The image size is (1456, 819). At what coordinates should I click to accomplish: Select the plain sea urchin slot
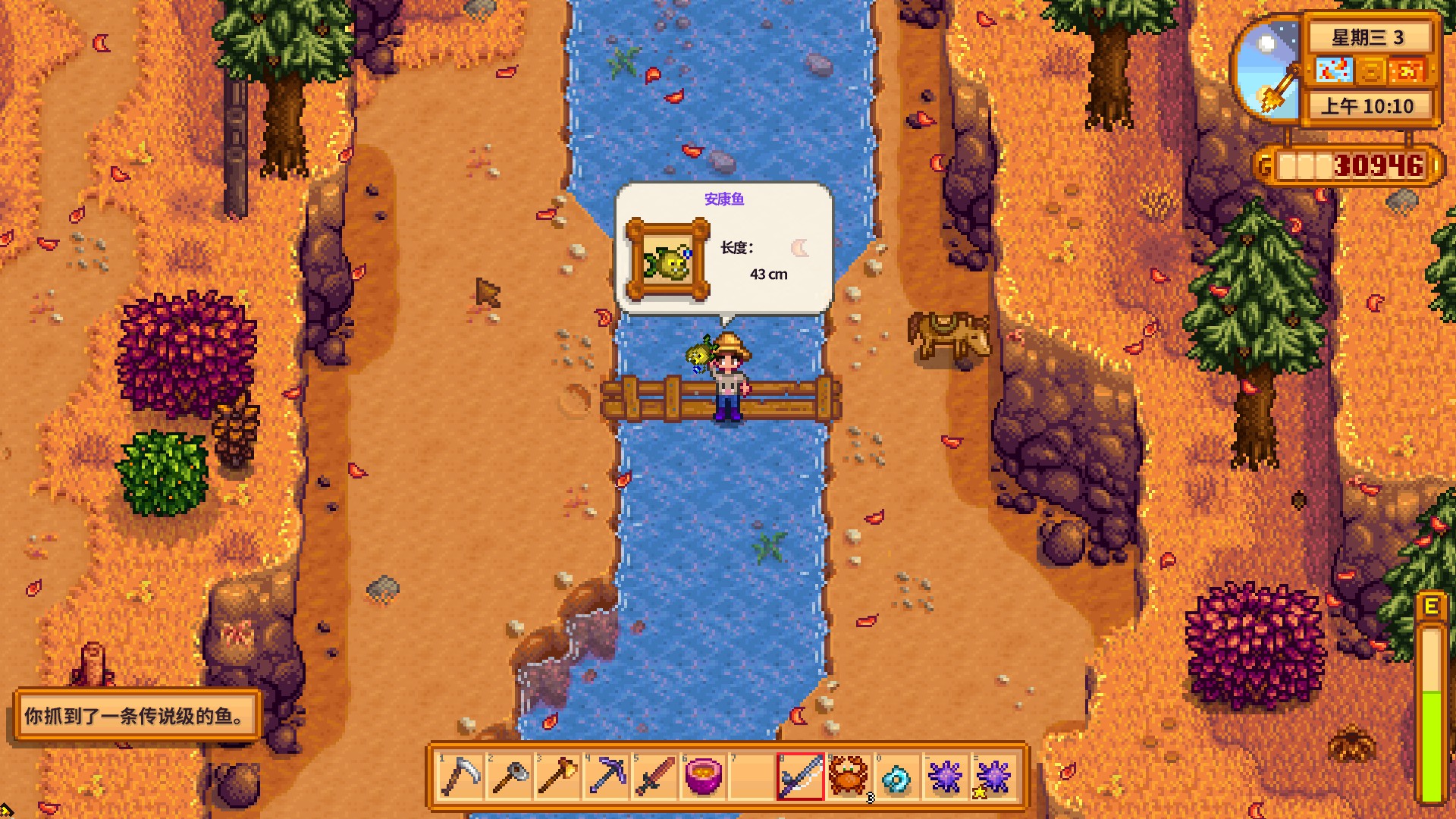click(946, 777)
